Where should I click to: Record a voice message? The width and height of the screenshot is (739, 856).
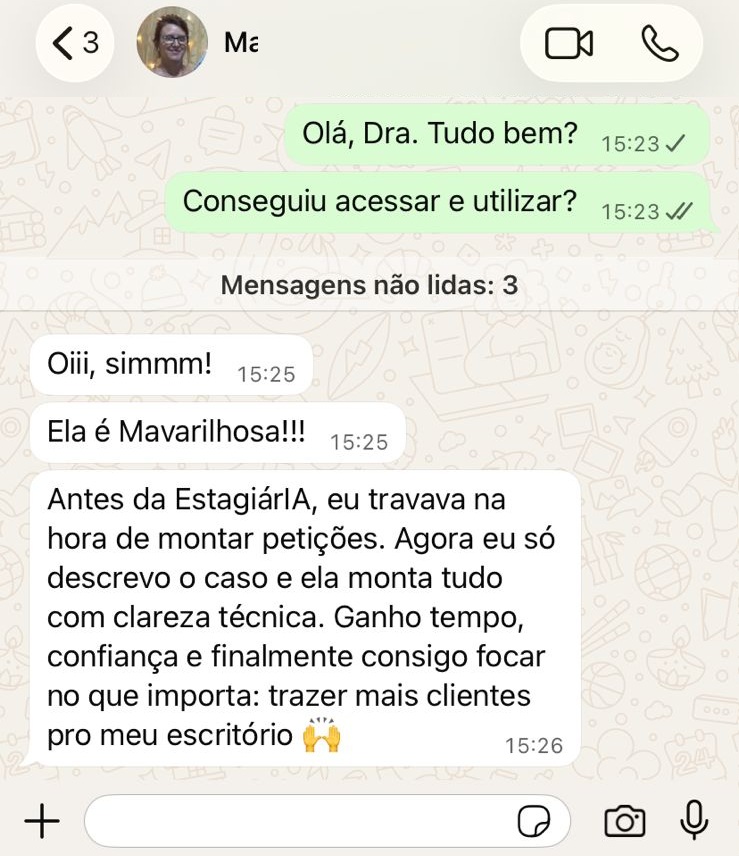[x=694, y=821]
